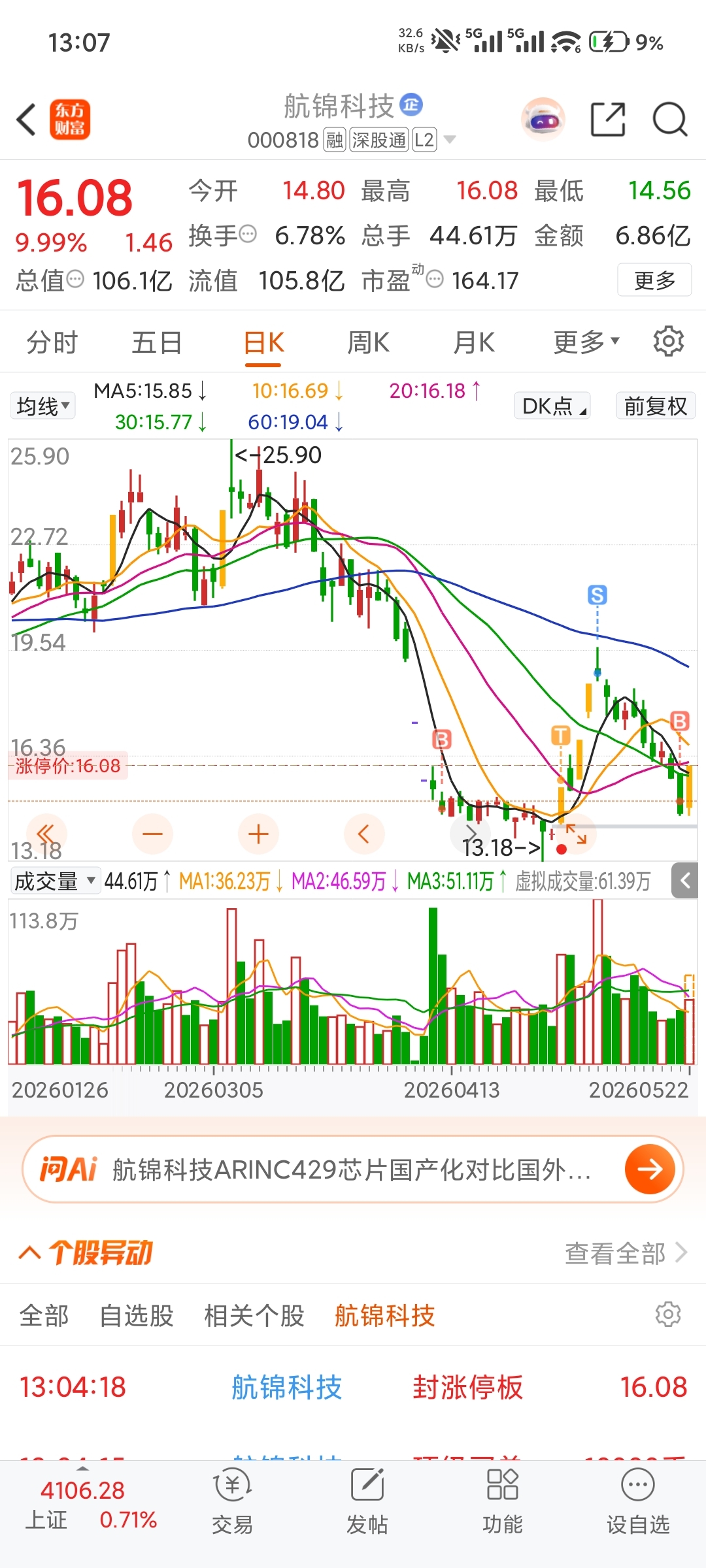Share this stock page
706x1568 pixels.
click(608, 120)
